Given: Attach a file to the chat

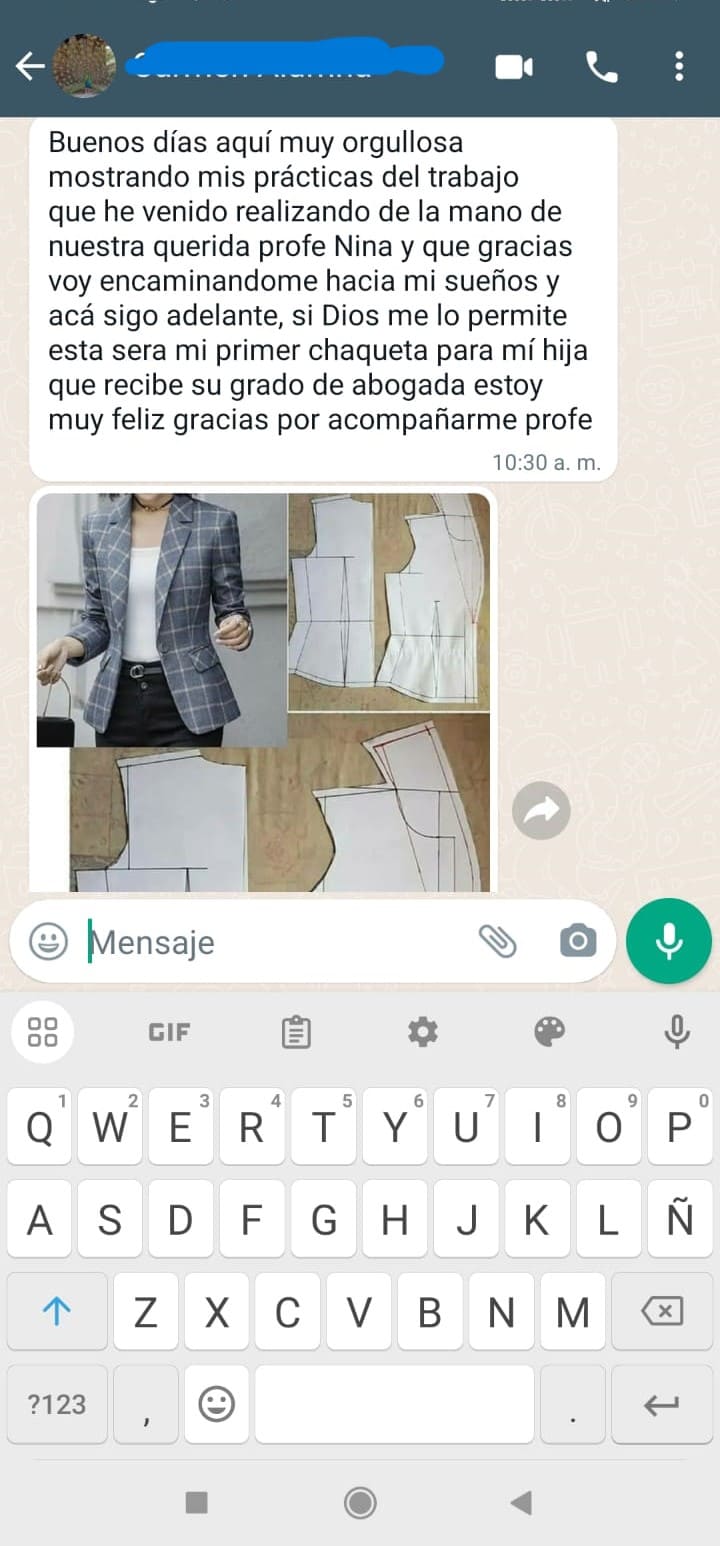Looking at the screenshot, I should pos(497,941).
